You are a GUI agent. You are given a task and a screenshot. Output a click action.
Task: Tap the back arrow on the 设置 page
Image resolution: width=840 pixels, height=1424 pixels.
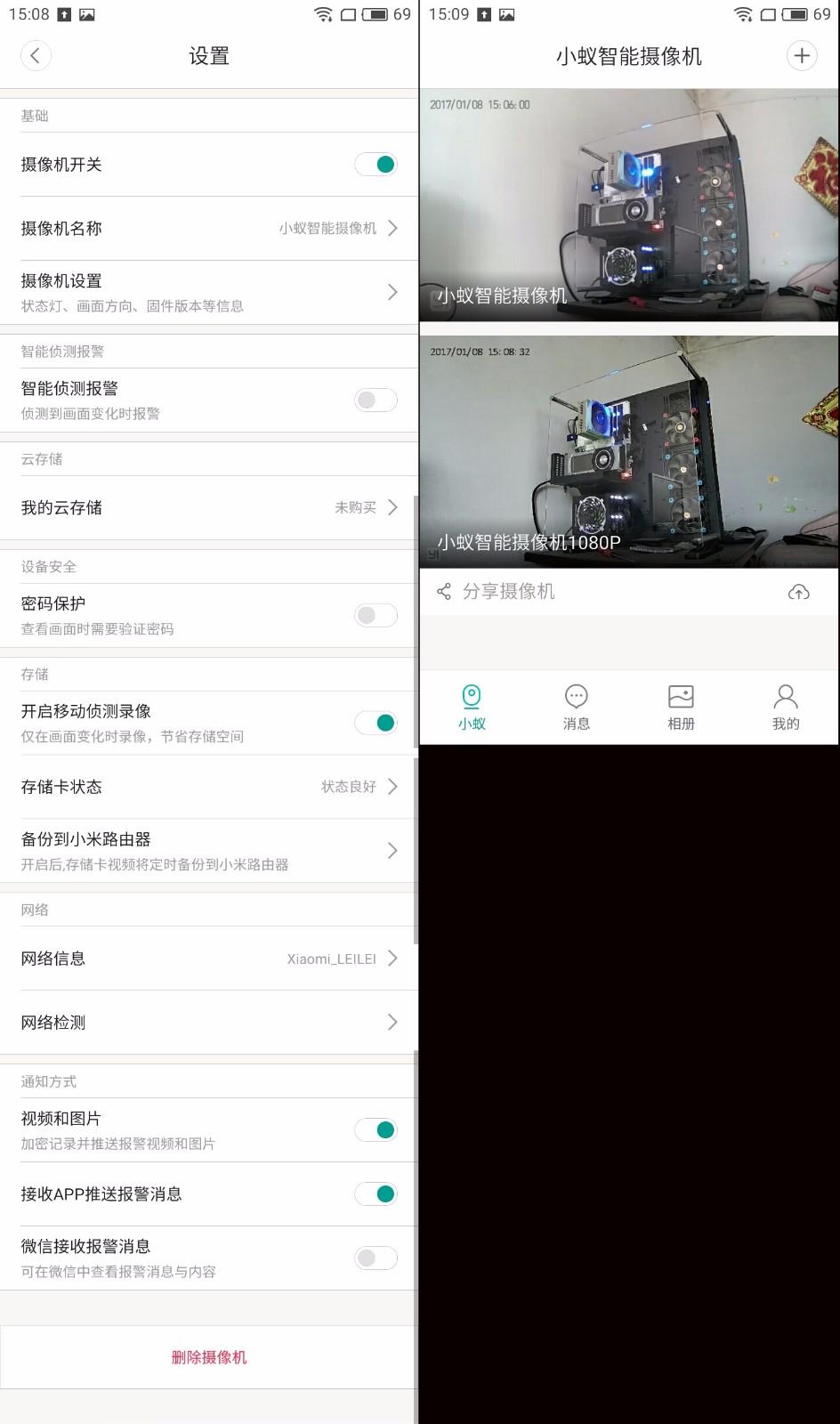tap(36, 55)
